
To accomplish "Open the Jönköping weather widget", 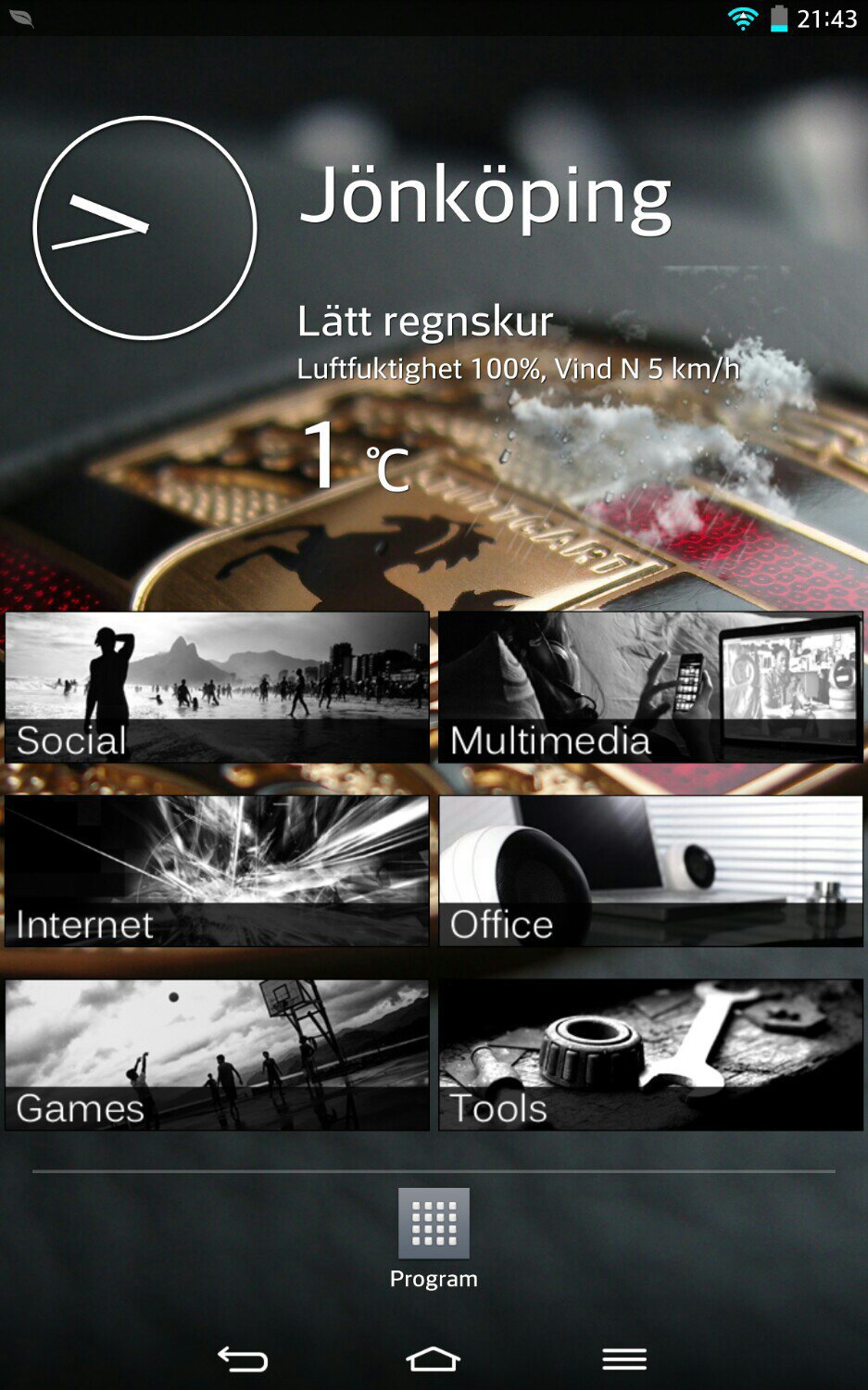I will tap(519, 324).
